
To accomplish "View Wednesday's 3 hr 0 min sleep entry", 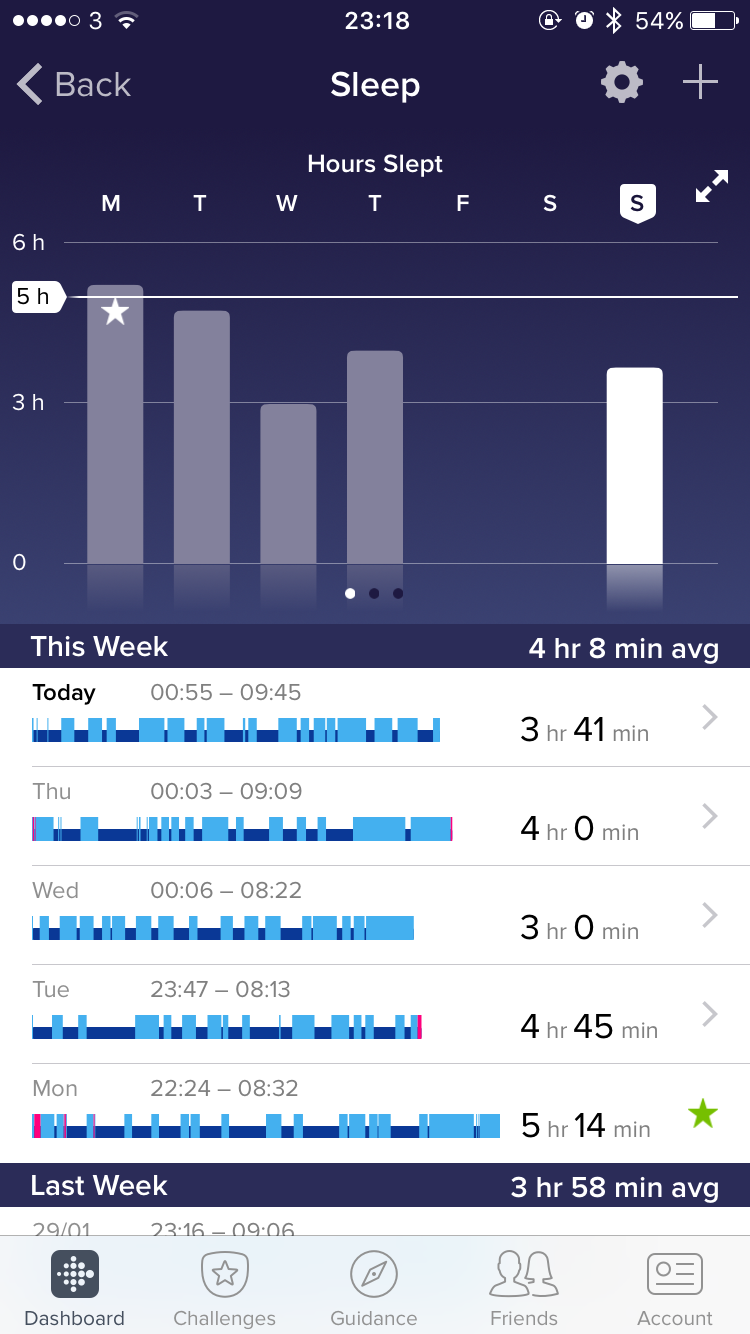I will 375,915.
